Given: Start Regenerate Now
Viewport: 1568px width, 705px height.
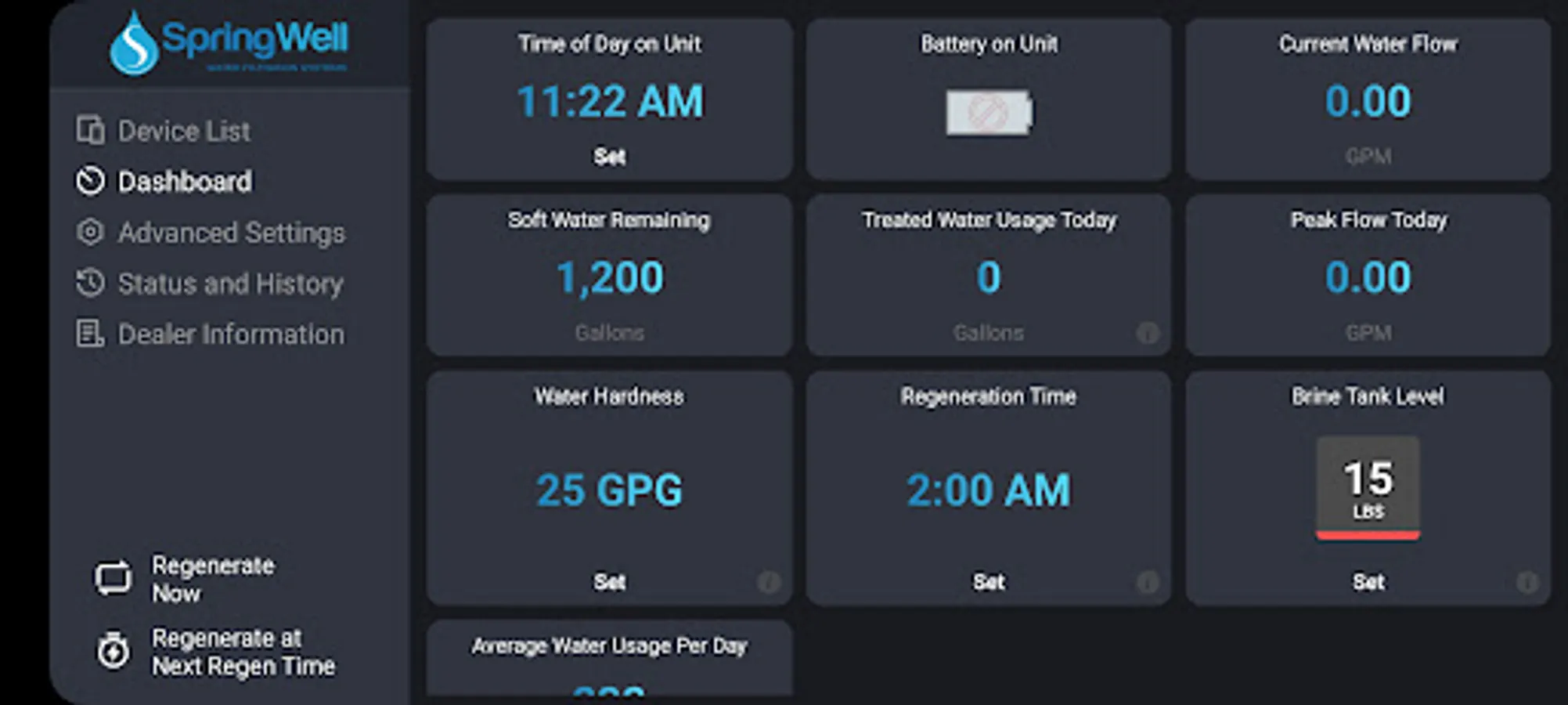Looking at the screenshot, I should tap(211, 580).
